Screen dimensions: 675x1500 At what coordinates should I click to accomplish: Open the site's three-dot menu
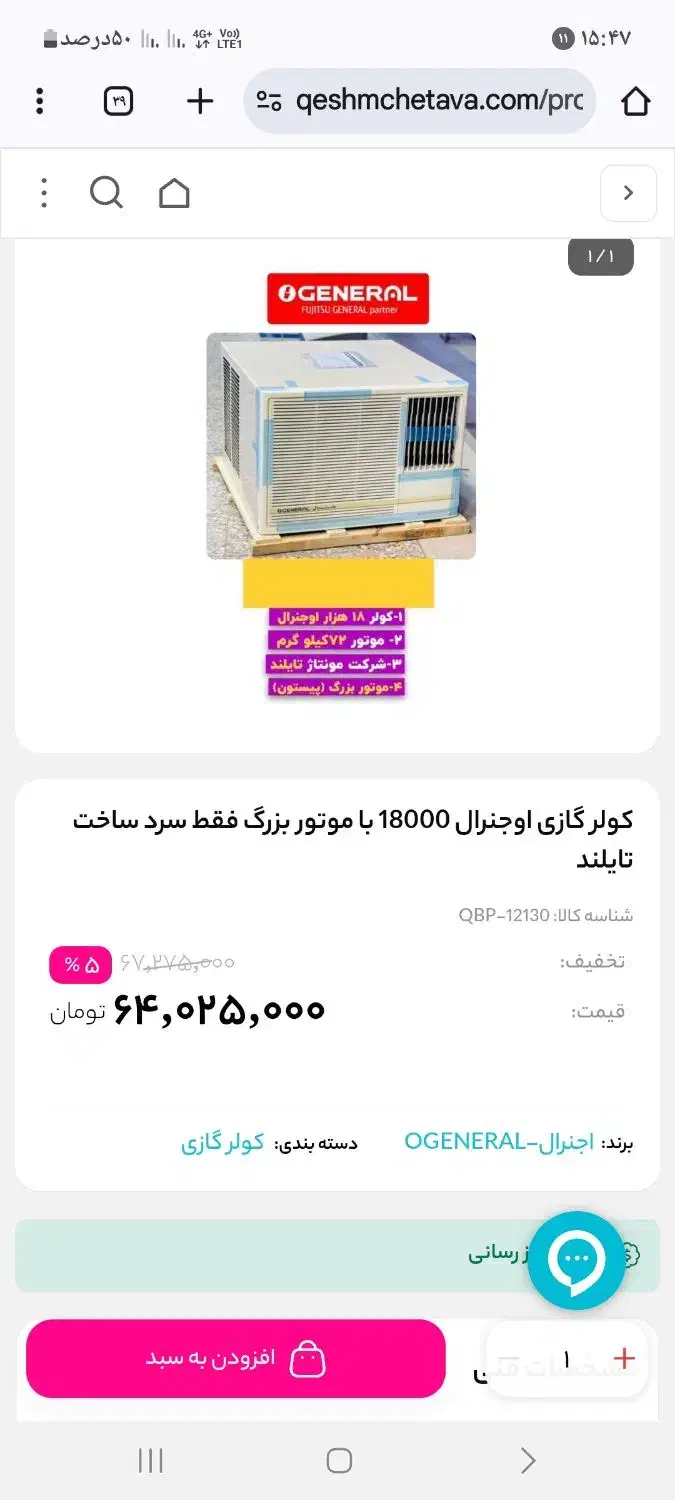click(44, 193)
